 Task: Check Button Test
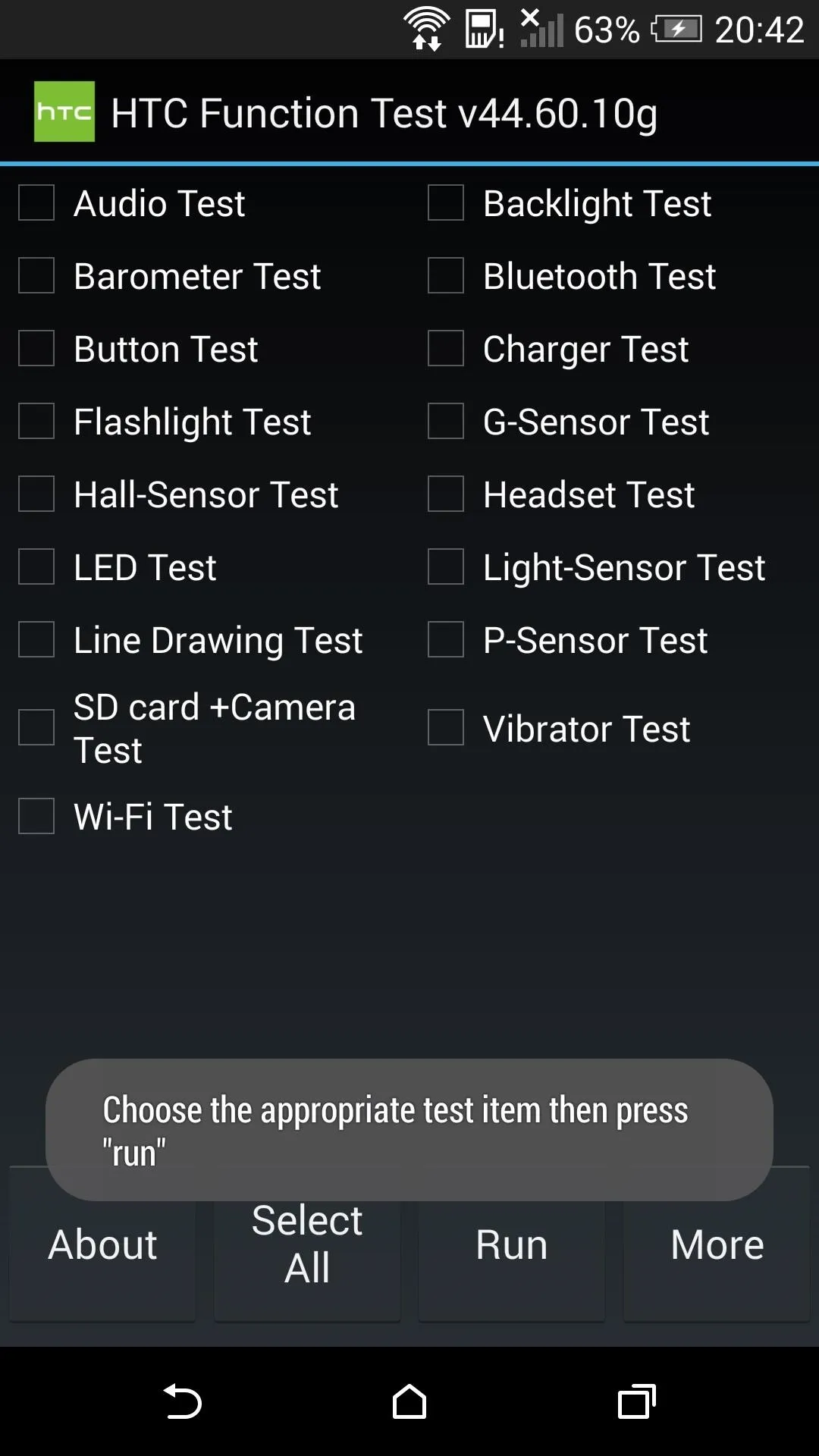pyautogui.click(x=36, y=348)
